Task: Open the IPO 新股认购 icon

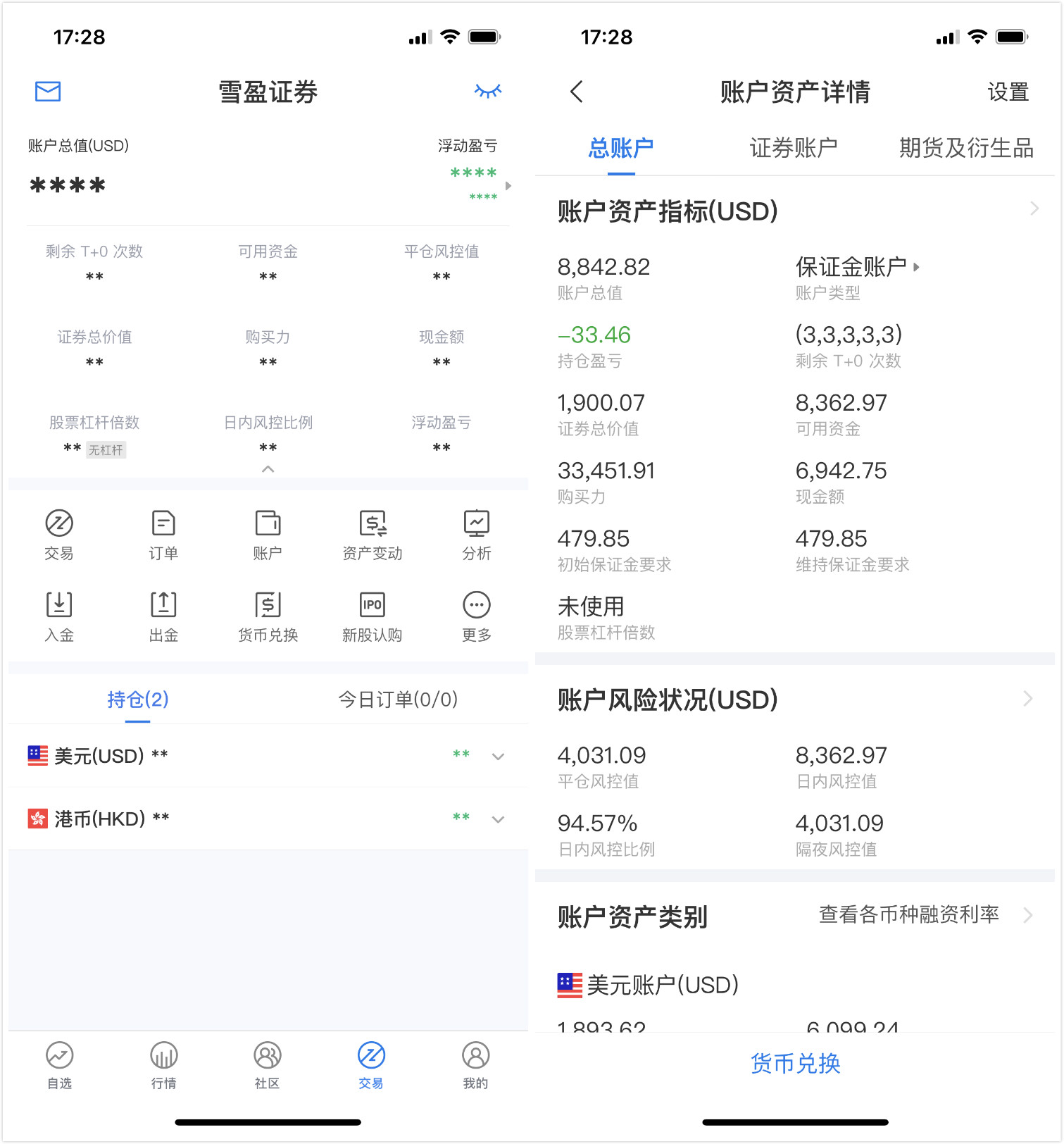Action: pos(371,616)
